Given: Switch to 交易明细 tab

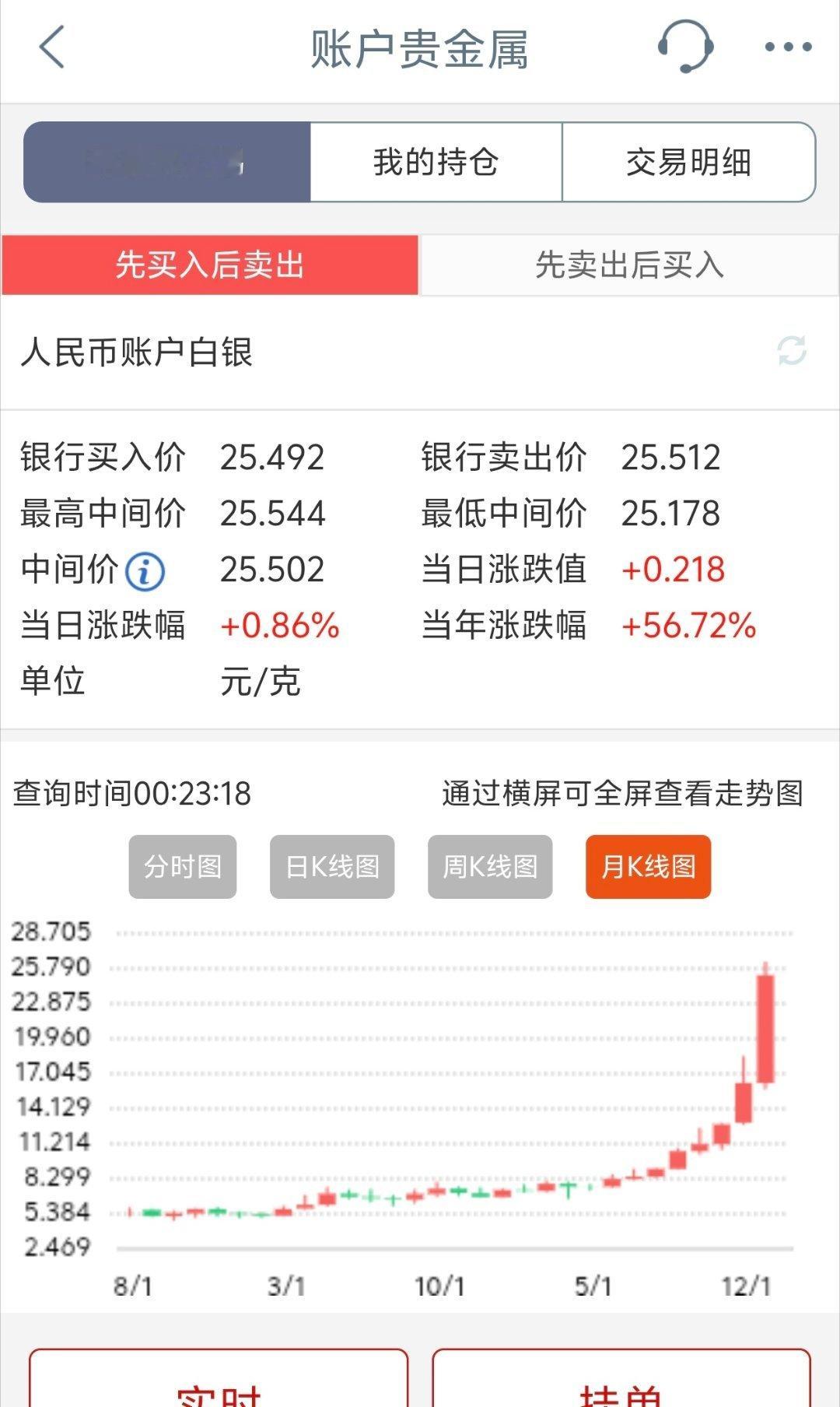Looking at the screenshot, I should coord(688,162).
